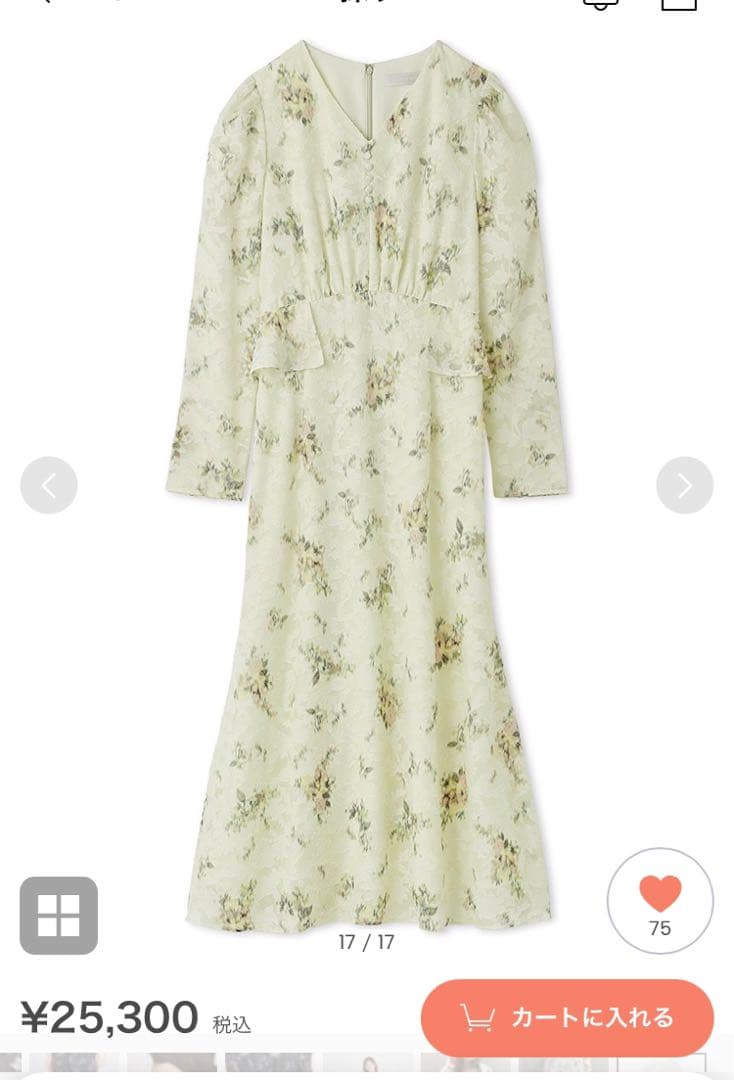Add the dress to cart with カートに入れる
The width and height of the screenshot is (734, 1080).
pyautogui.click(x=567, y=1018)
